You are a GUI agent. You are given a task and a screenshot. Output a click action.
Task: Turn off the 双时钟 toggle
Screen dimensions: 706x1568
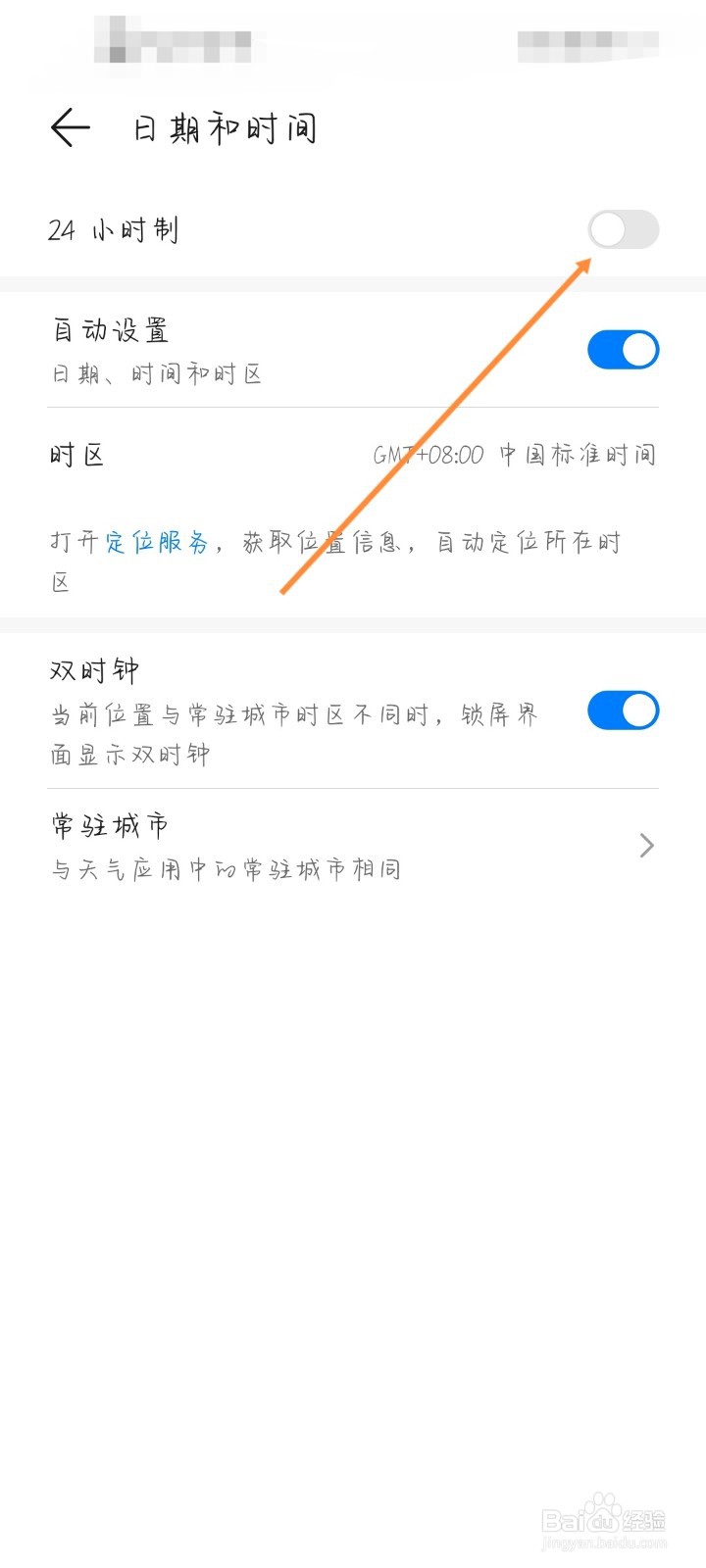pos(622,710)
